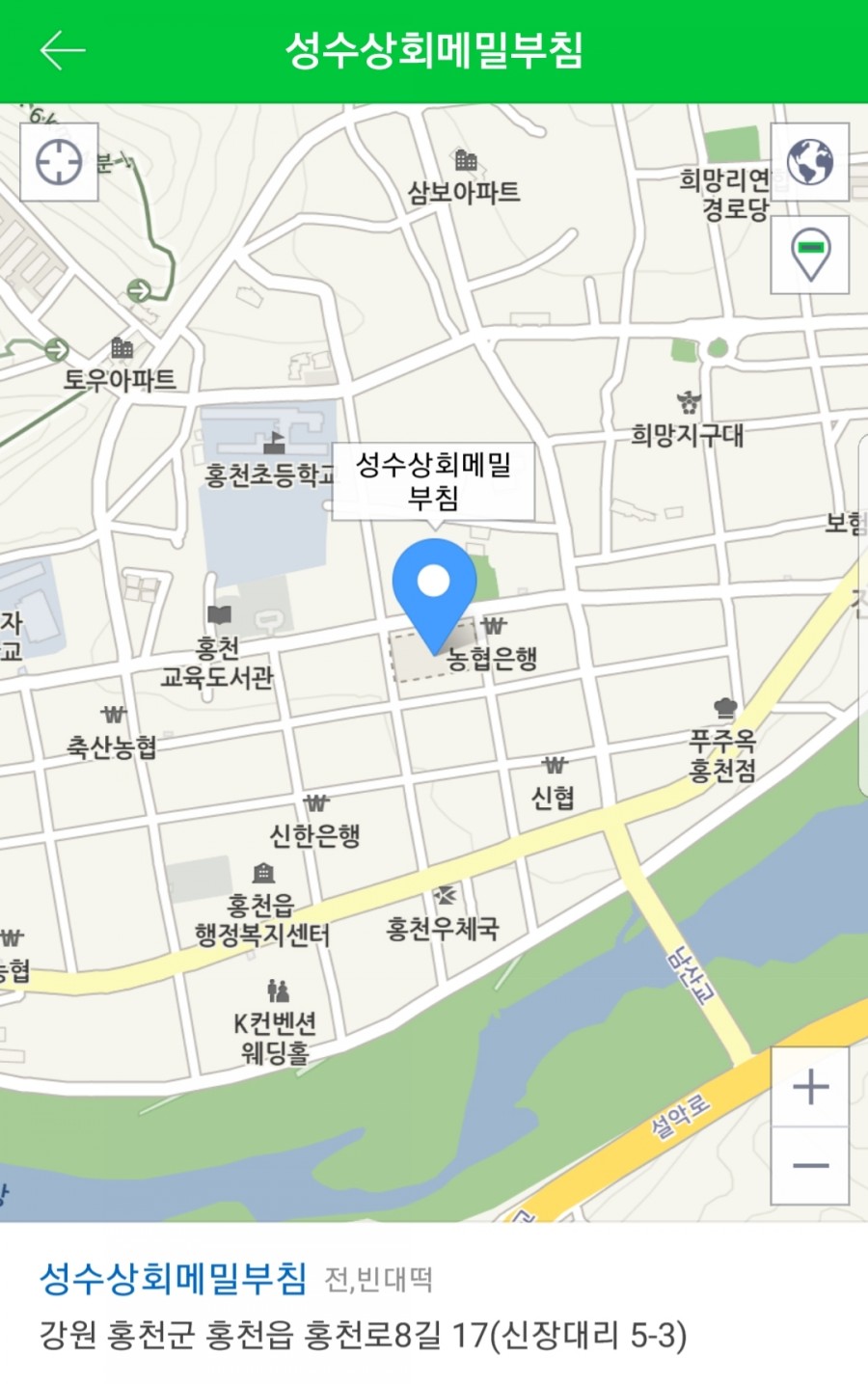Go back using the top-left arrow
Image resolution: width=868 pixels, height=1384 pixels.
click(63, 50)
